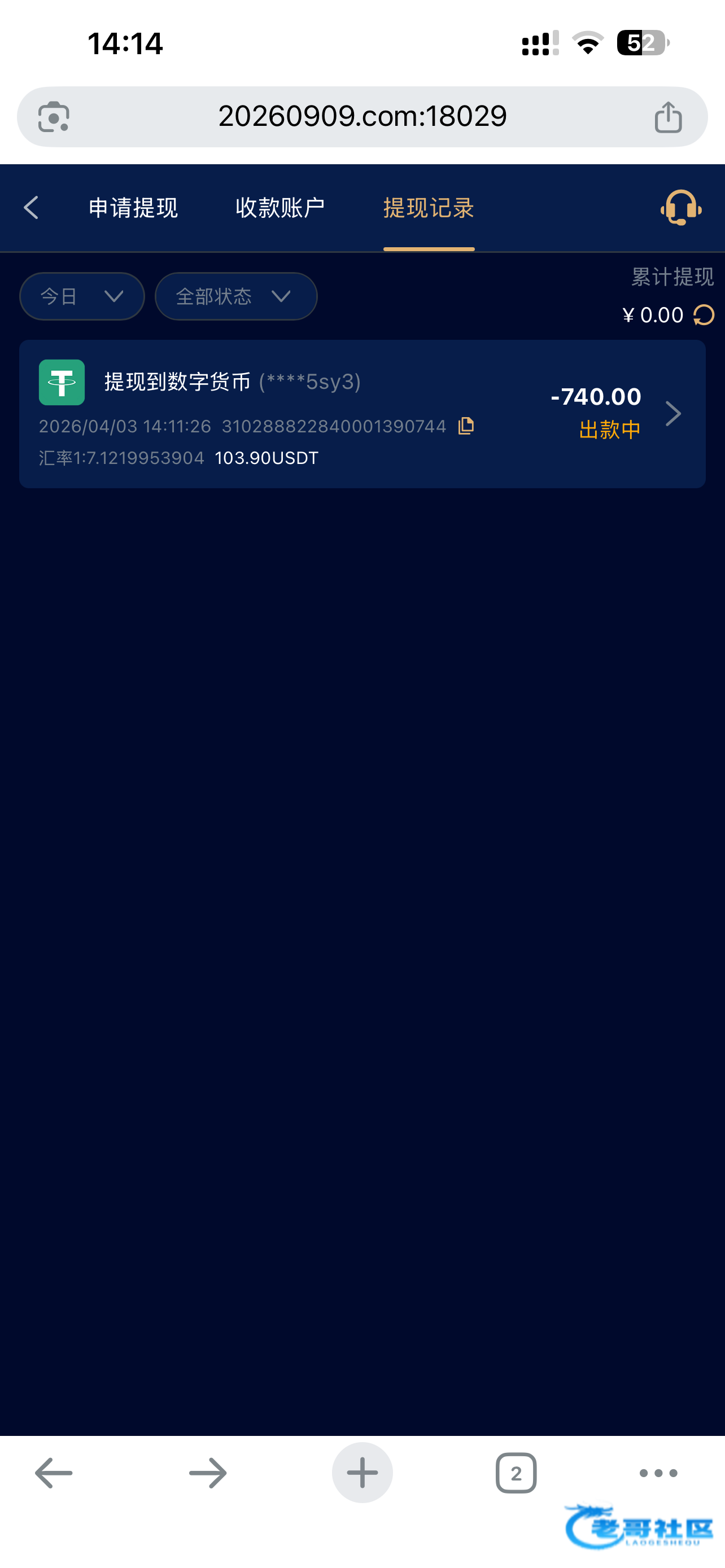The height and width of the screenshot is (1568, 725).
Task: Open the -740.00 withdrawal record details
Action: click(672, 413)
